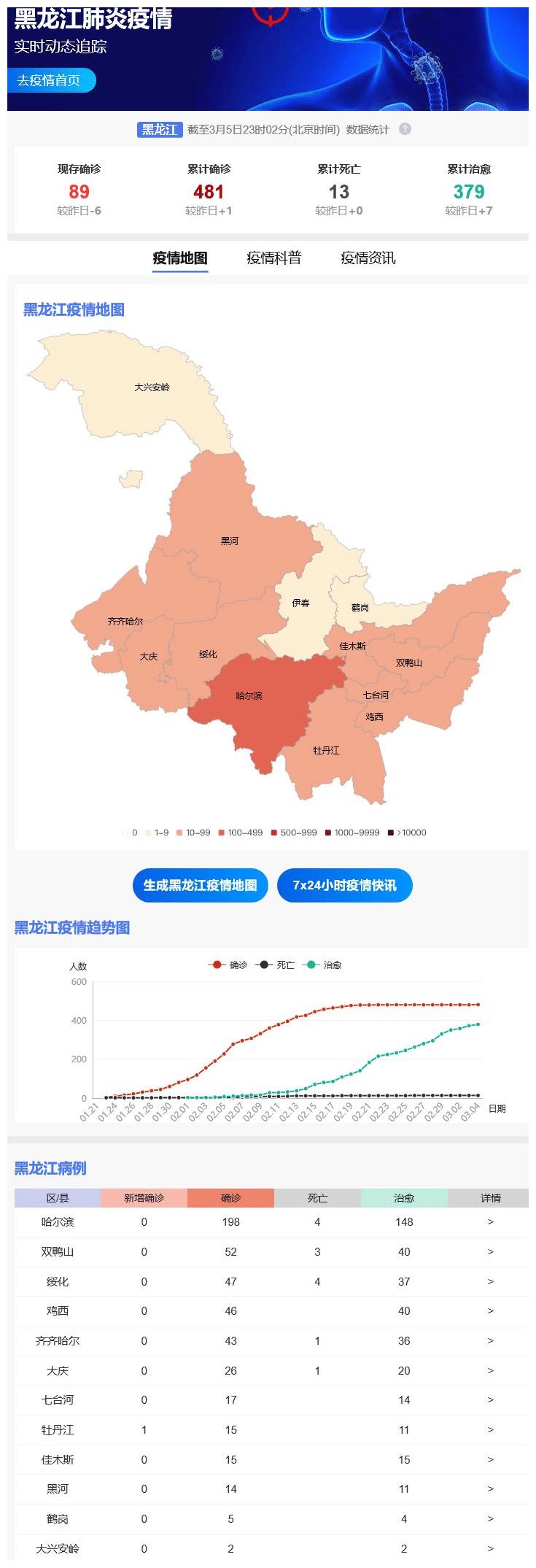Switch to the 疫情科普 tab
This screenshot has height=1568, width=536.
[276, 258]
